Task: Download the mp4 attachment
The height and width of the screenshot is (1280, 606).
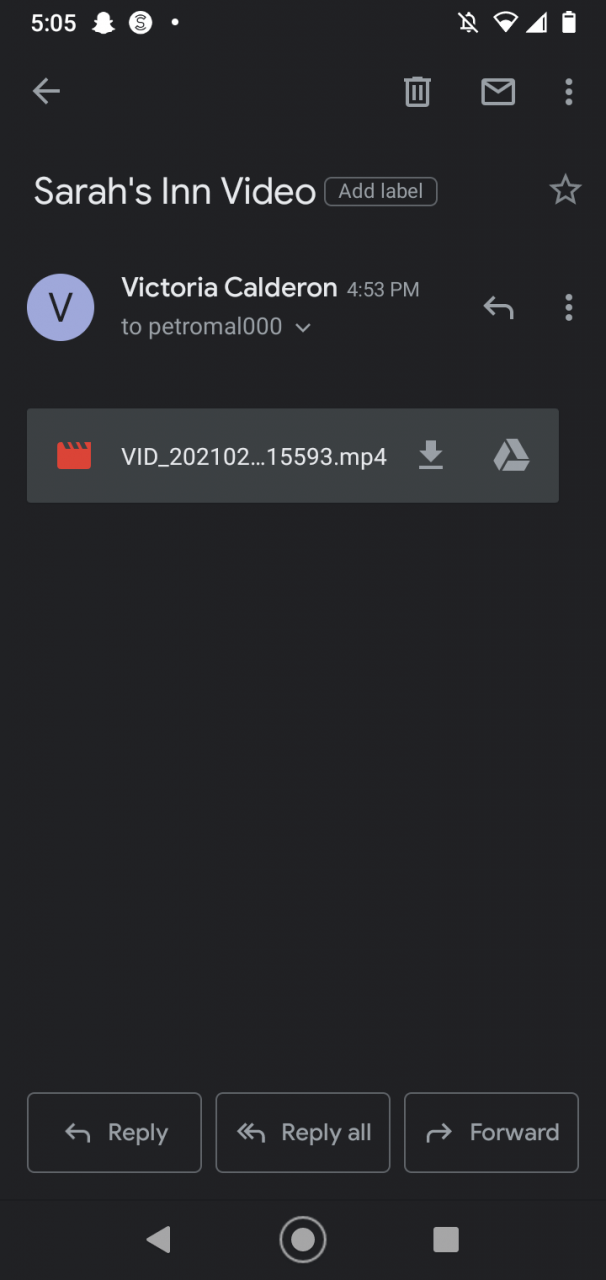Action: [431, 456]
